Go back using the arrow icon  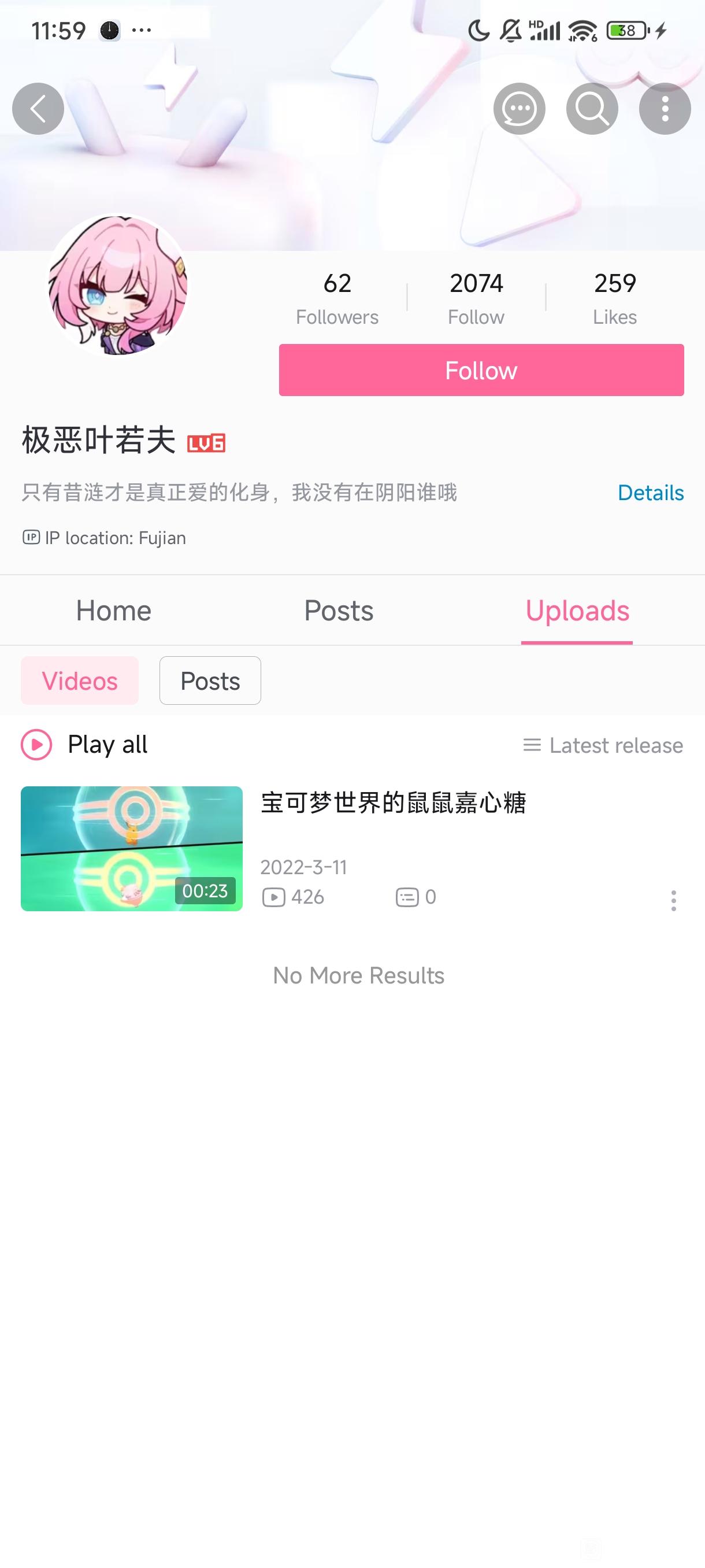point(38,109)
